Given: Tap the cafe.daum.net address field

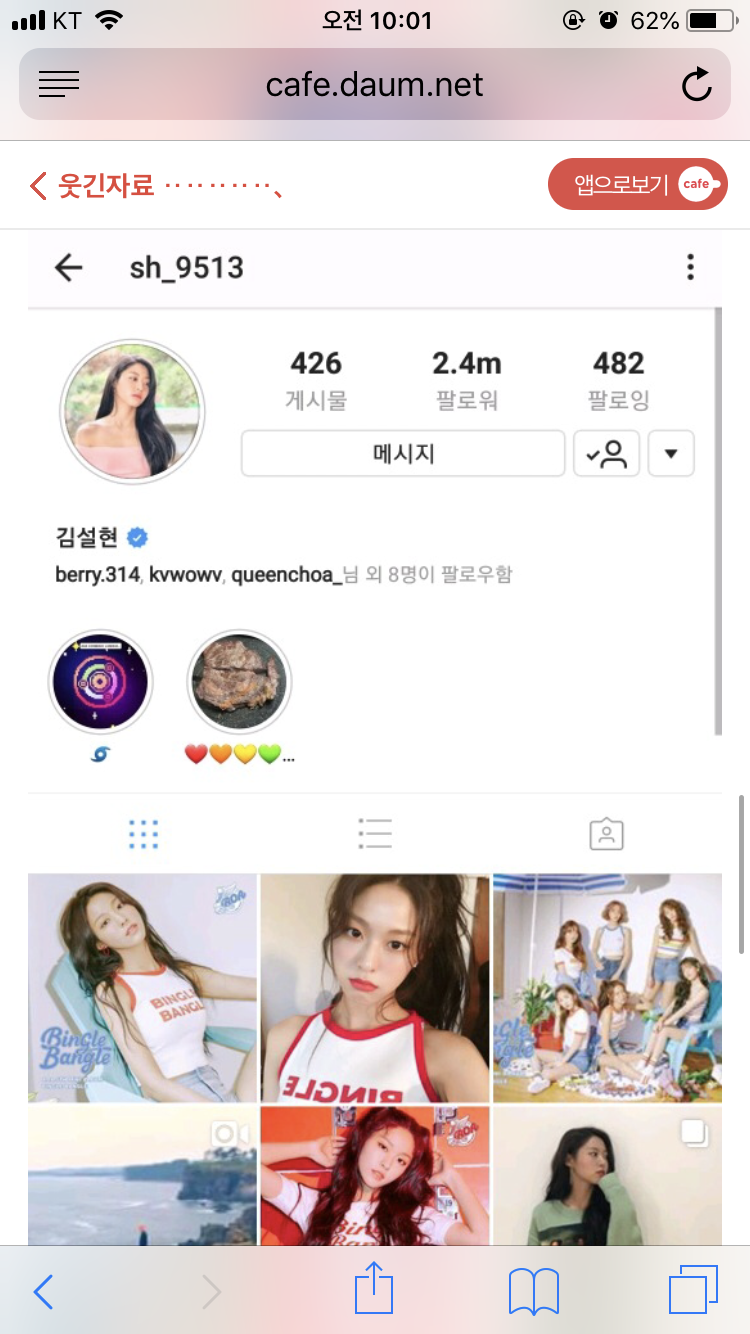Looking at the screenshot, I should click(x=374, y=85).
